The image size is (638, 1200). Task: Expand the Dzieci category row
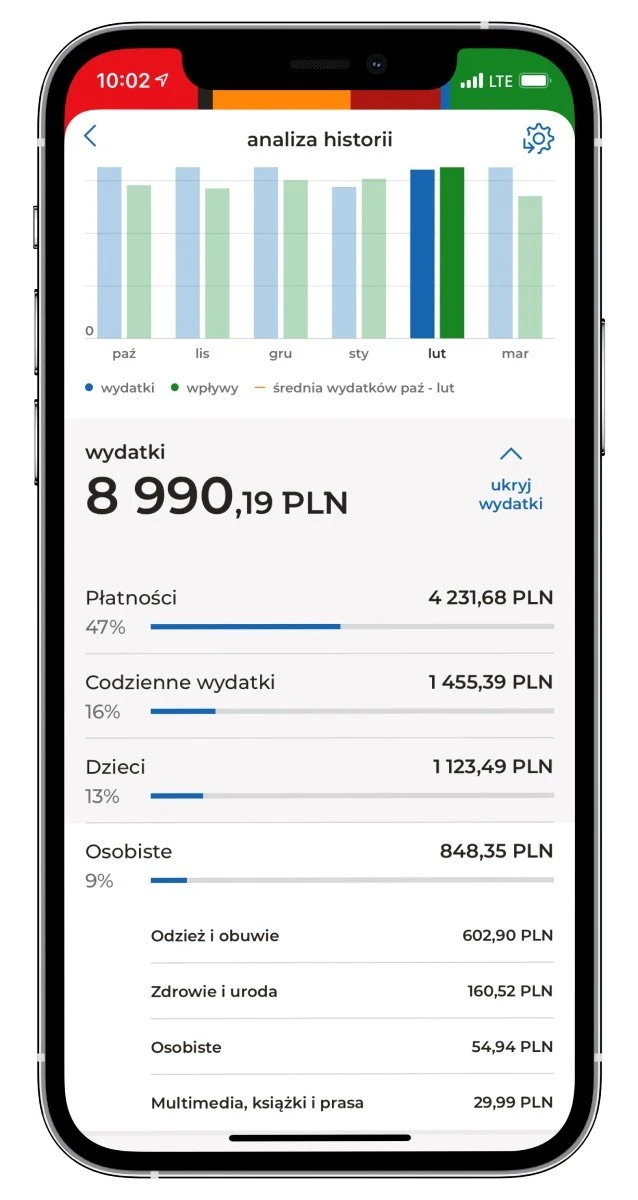[x=319, y=780]
